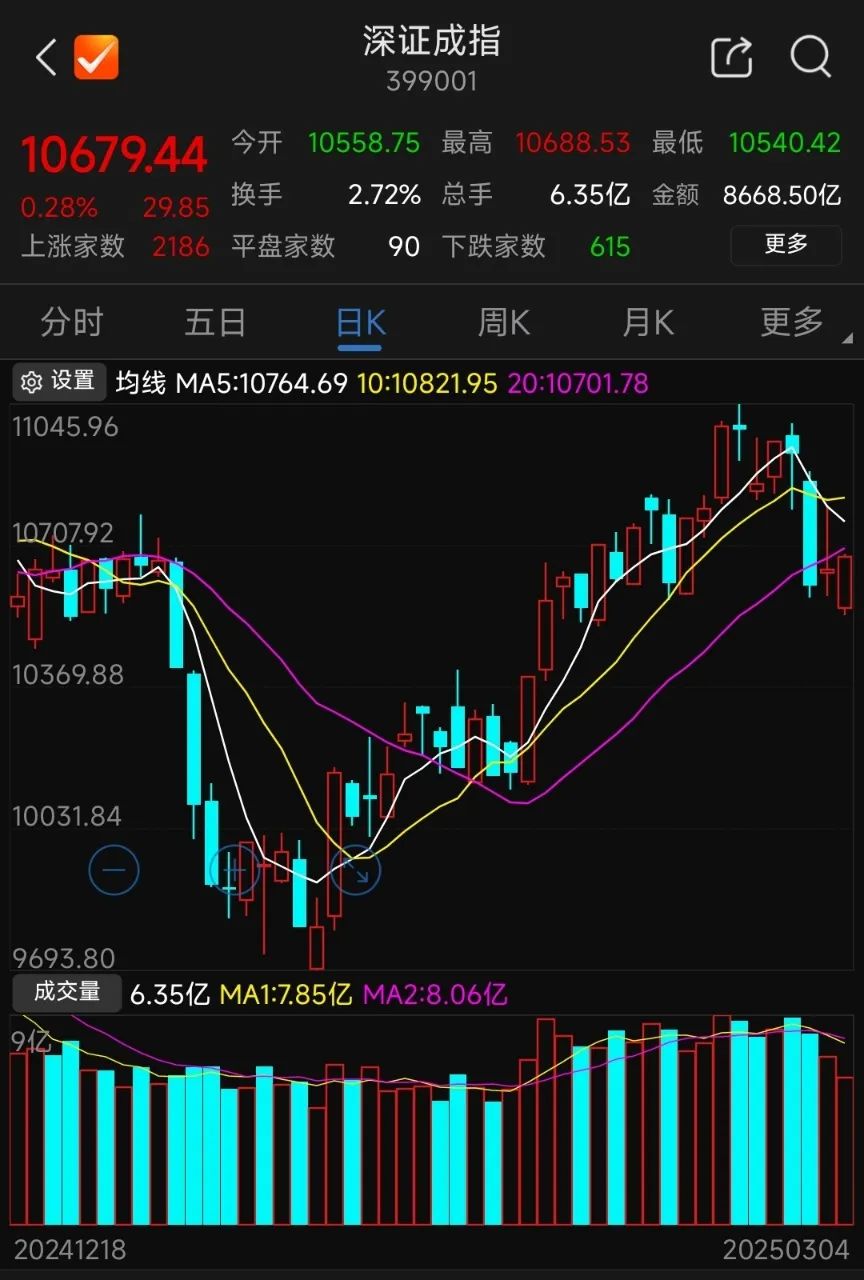Switch to the 月K tab

click(645, 322)
